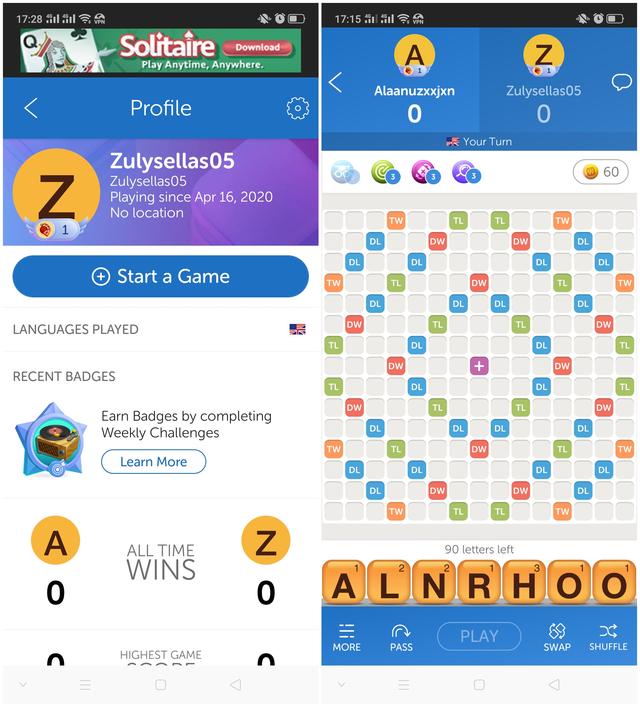This screenshot has width=640, height=707.
Task: Tap the Start a Game button
Action: coord(160,277)
